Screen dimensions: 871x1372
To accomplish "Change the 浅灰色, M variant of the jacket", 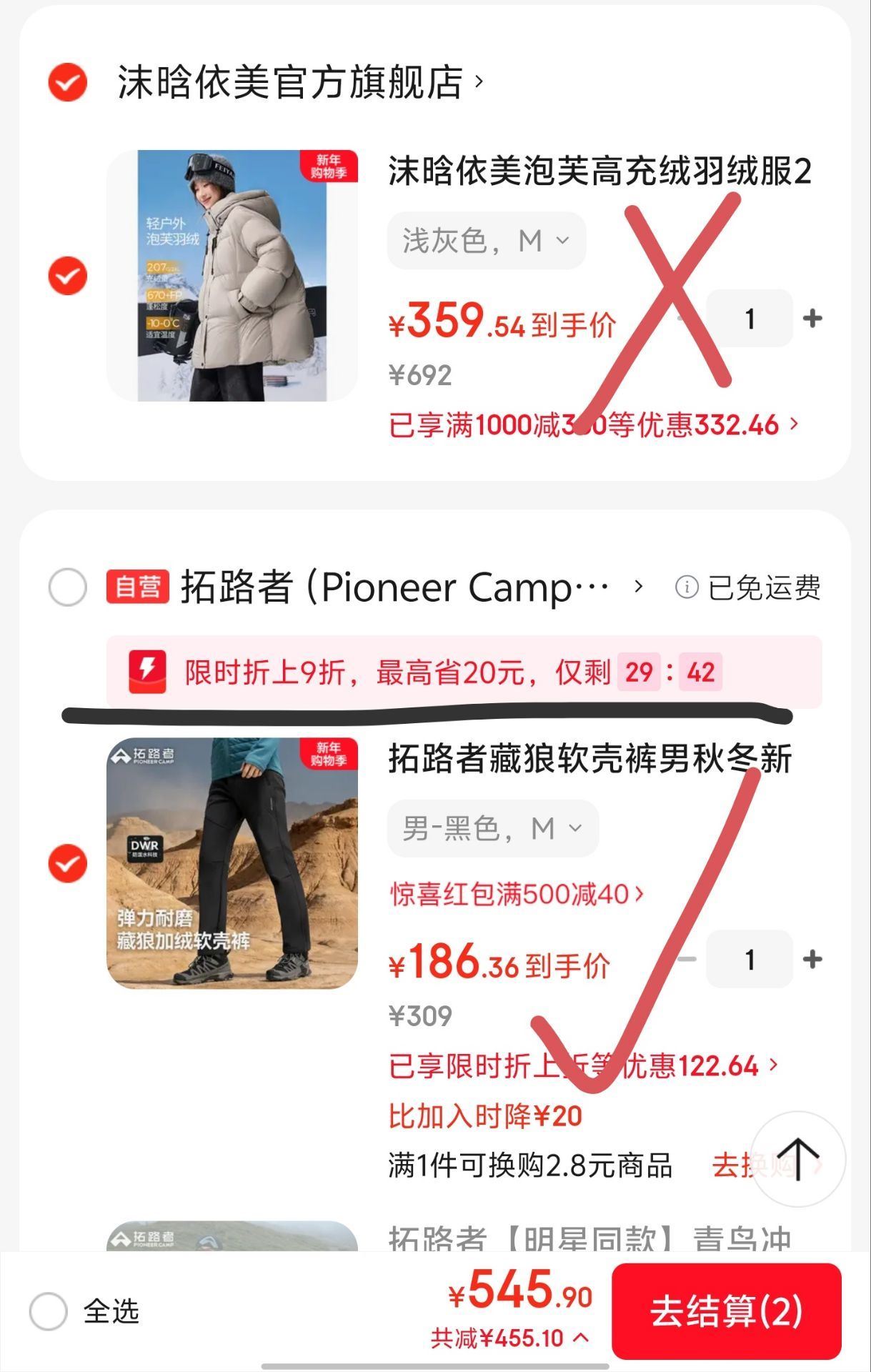I will click(487, 241).
